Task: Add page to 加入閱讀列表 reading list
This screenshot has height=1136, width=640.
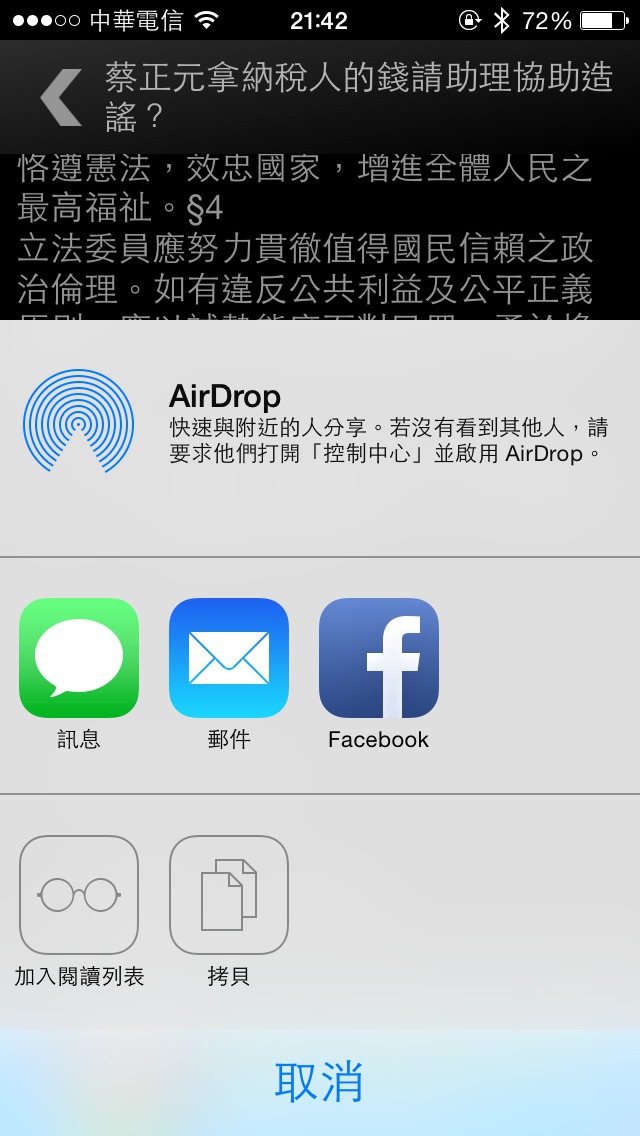Action: point(79,895)
